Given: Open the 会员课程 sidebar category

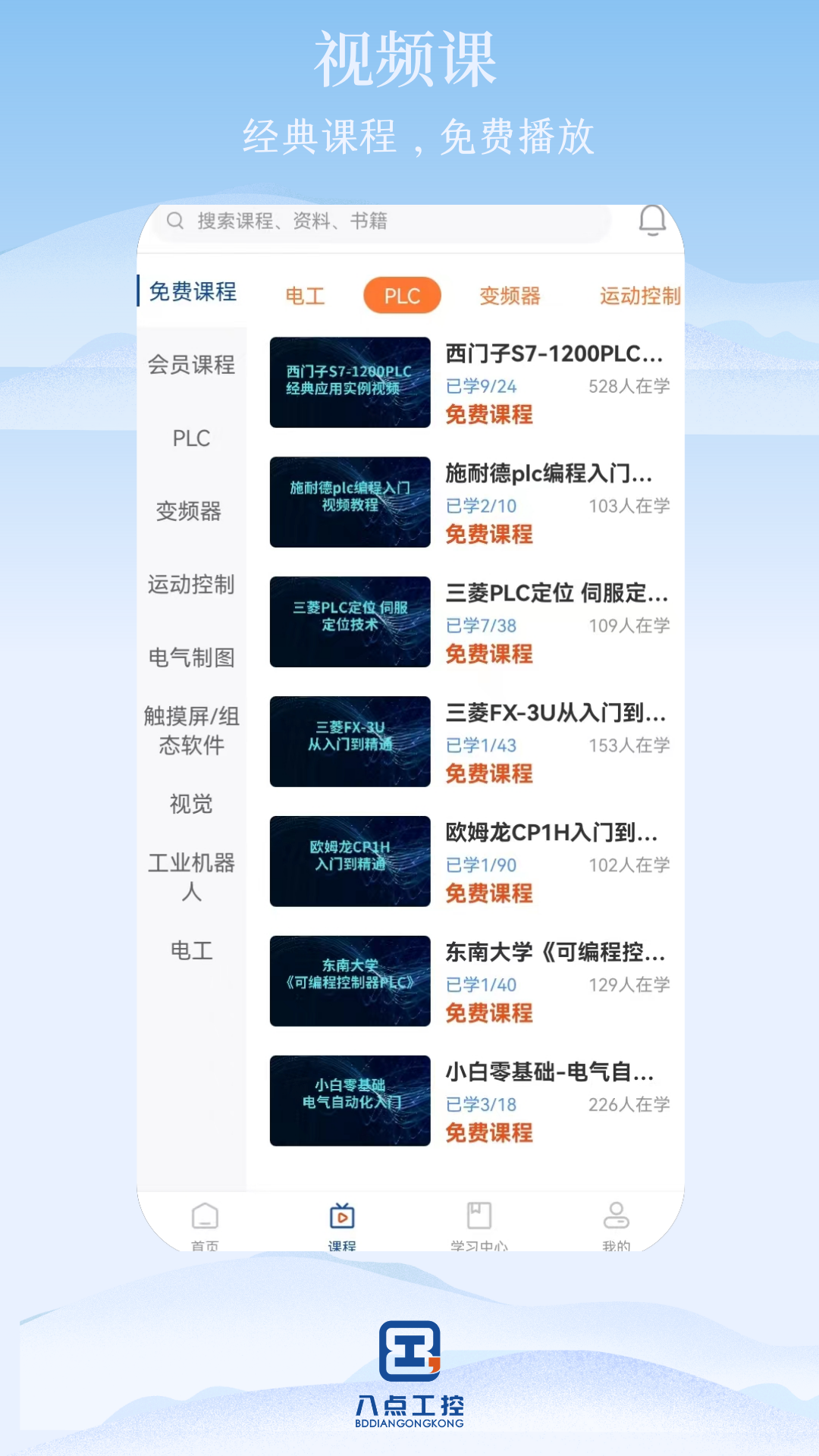Looking at the screenshot, I should pos(193,366).
